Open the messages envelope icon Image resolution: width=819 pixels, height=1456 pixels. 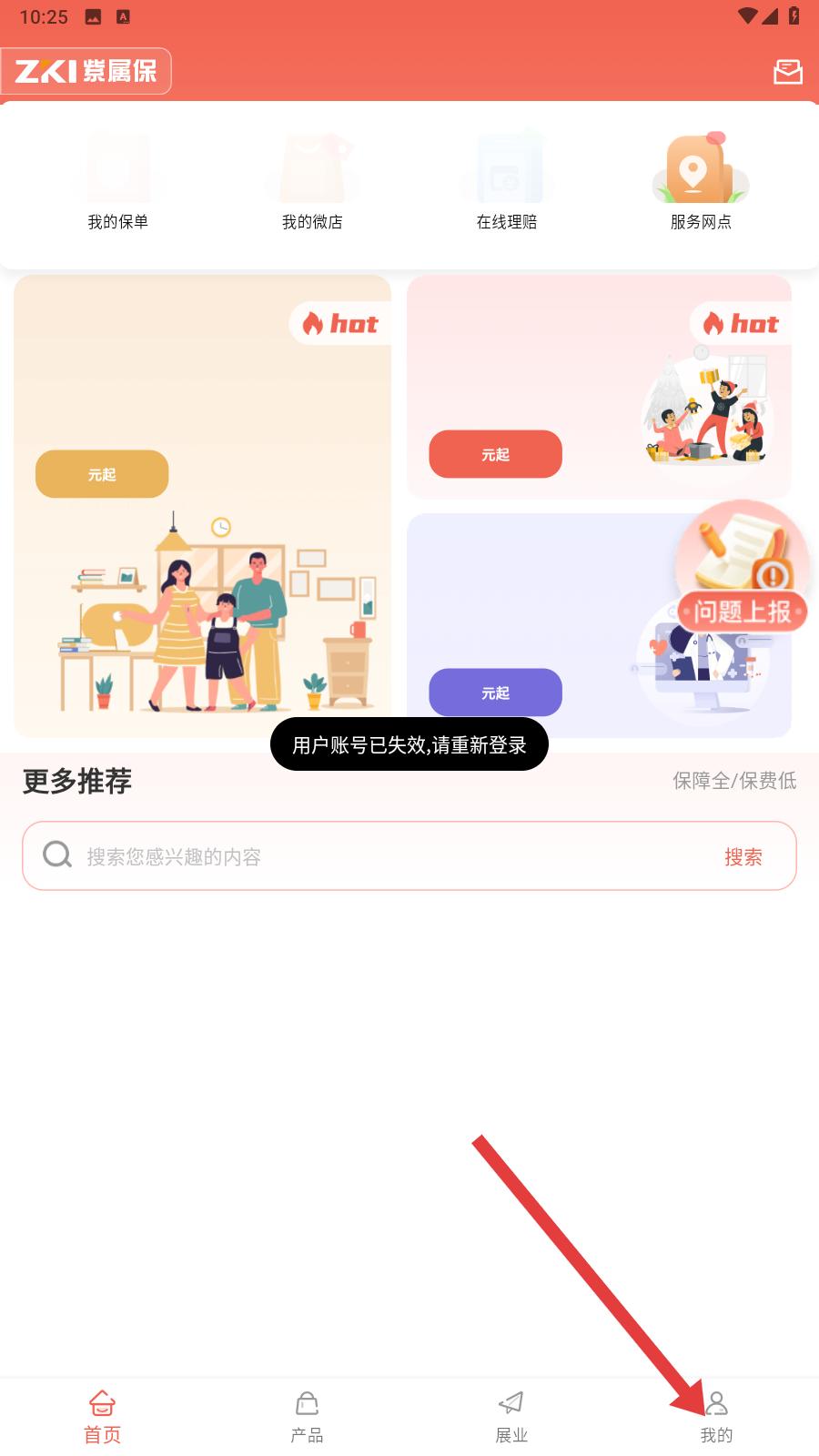(788, 72)
